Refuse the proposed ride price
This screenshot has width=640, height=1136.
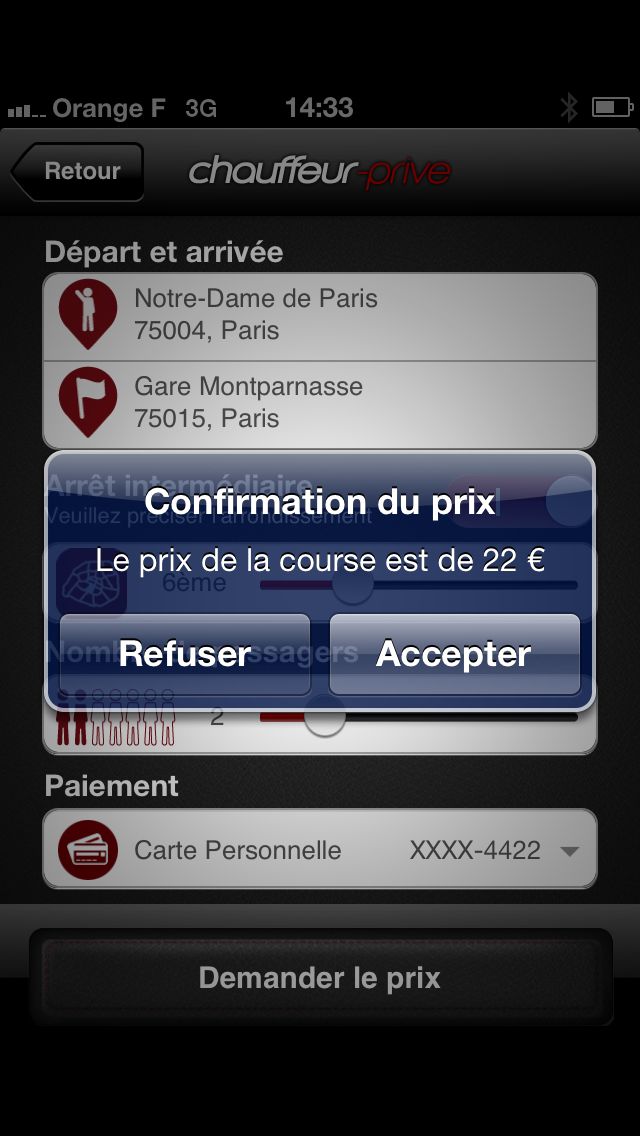185,654
